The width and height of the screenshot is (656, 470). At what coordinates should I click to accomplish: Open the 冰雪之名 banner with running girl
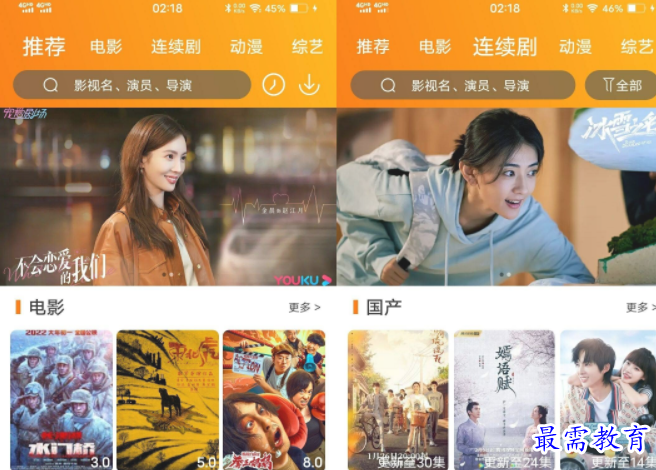pos(496,197)
